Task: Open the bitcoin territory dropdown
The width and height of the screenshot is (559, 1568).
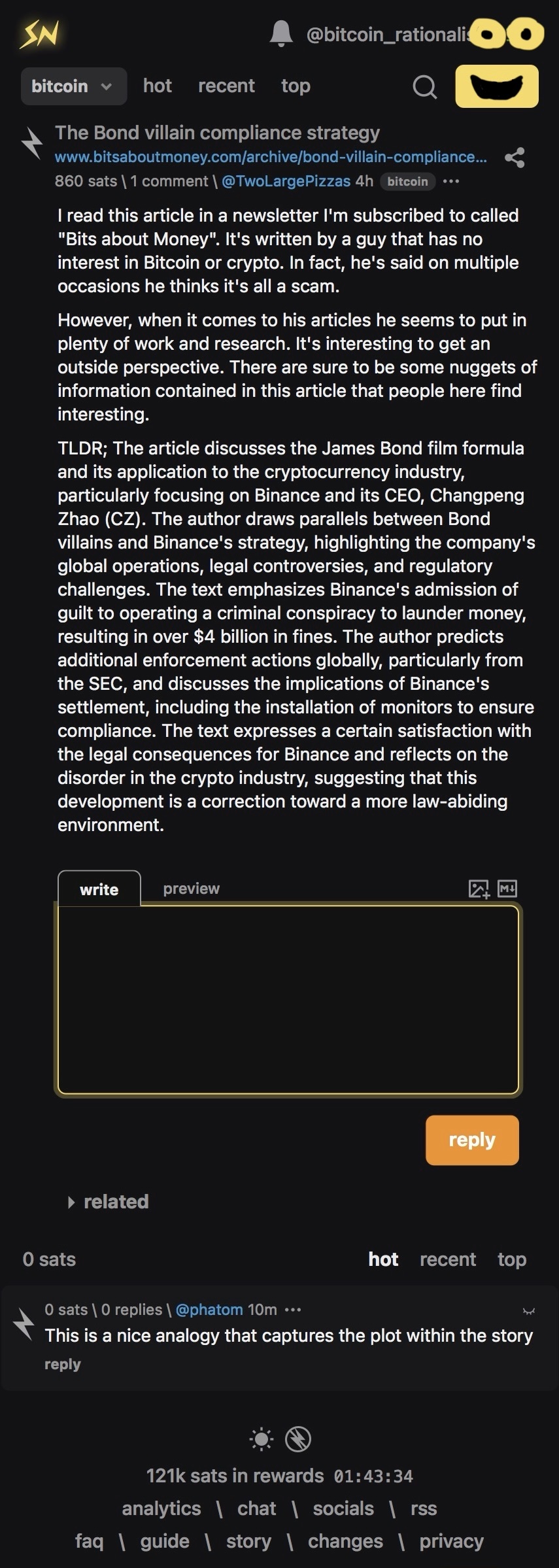Action: 73,86
